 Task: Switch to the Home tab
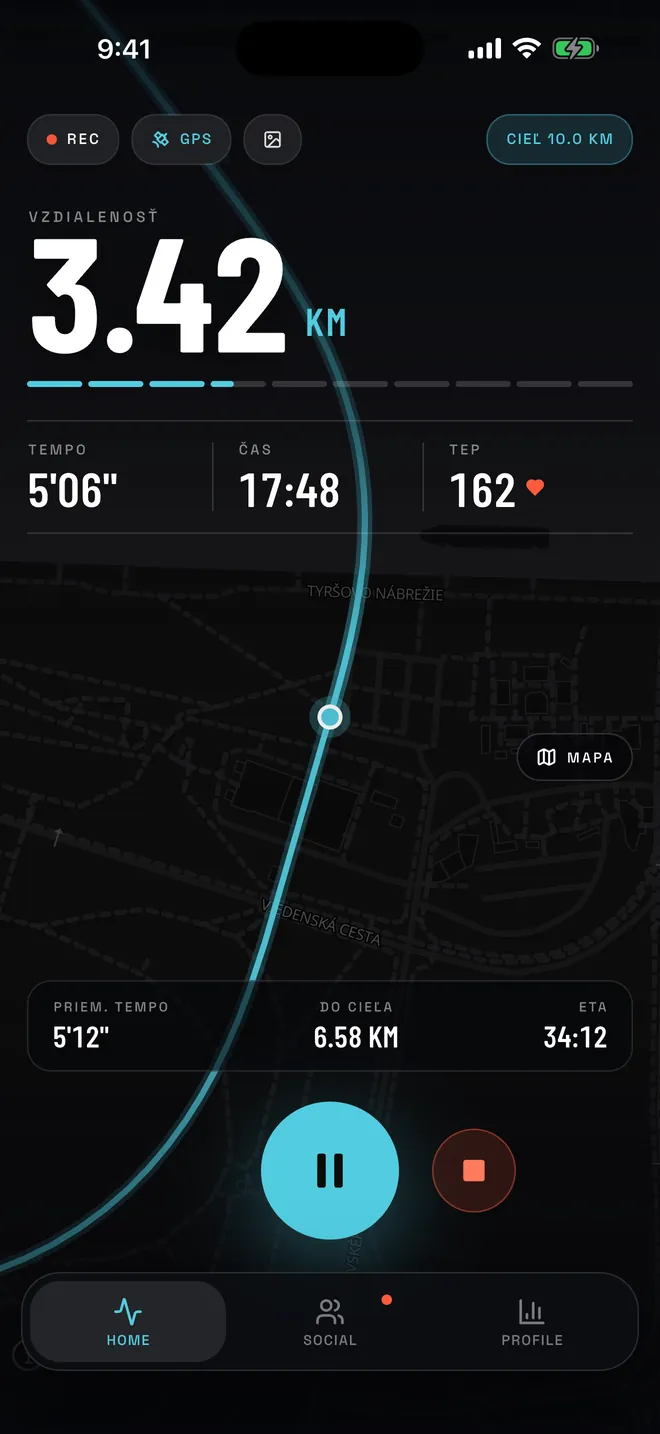pos(128,1321)
